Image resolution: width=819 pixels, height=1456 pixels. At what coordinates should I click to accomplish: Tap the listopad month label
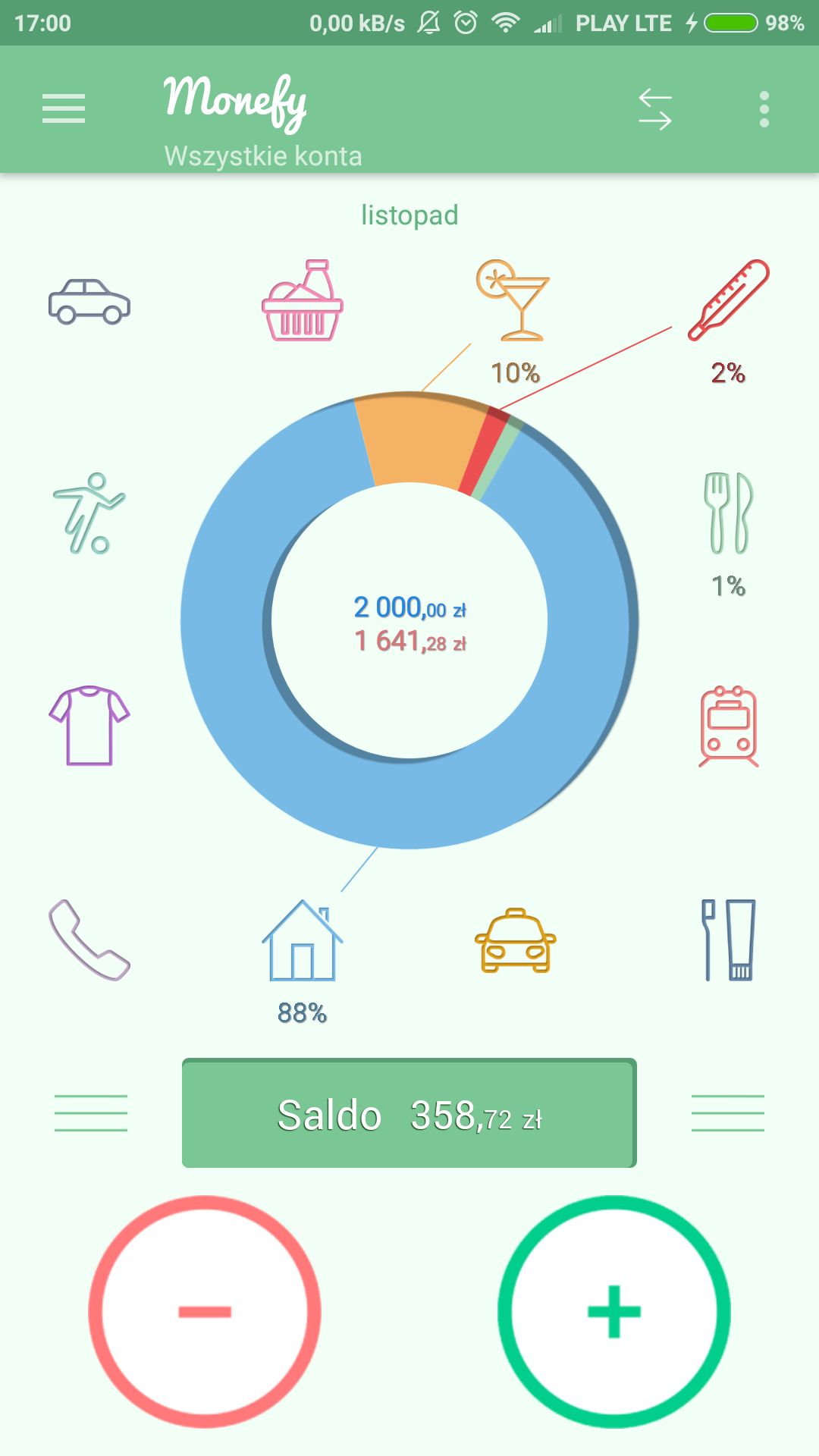click(x=409, y=215)
